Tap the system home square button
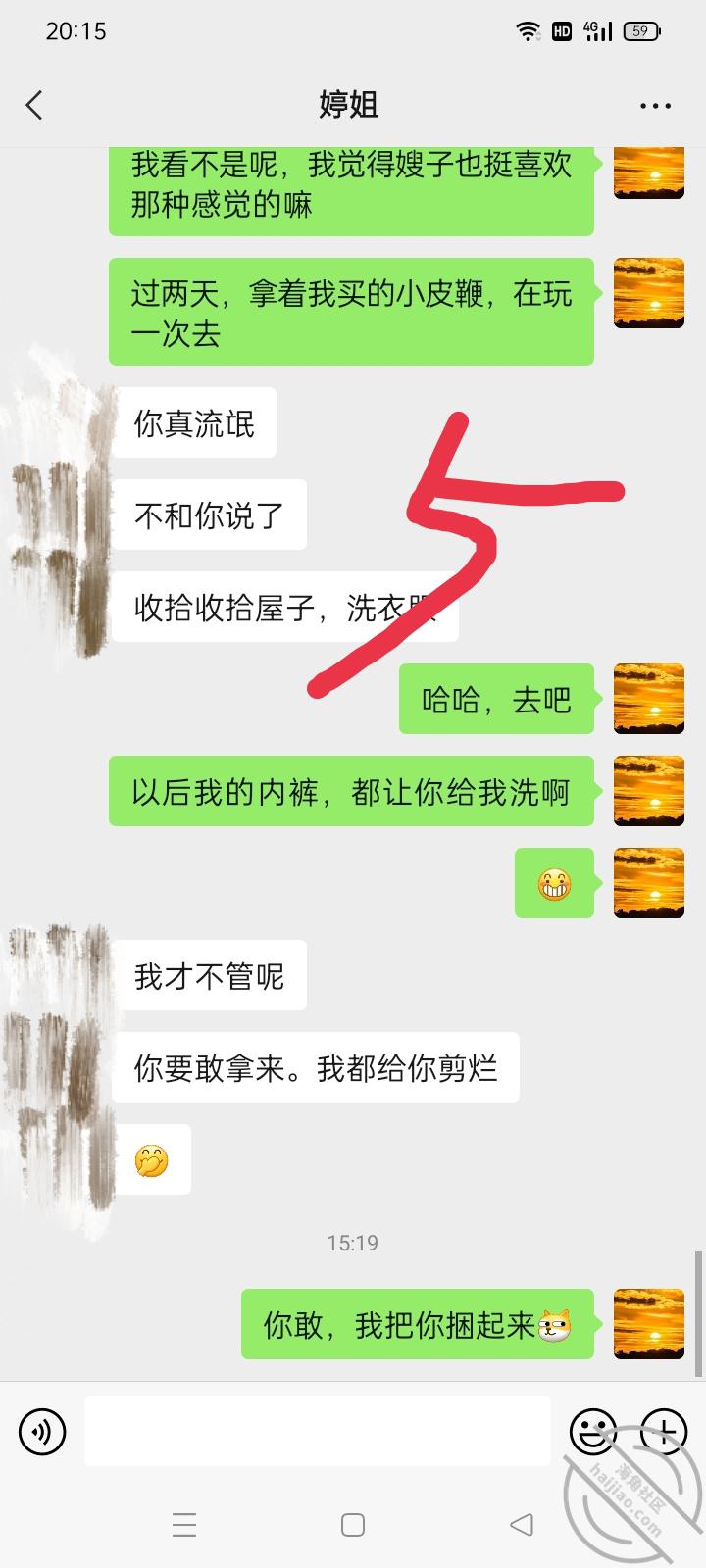This screenshot has width=706, height=1568. [x=353, y=1524]
